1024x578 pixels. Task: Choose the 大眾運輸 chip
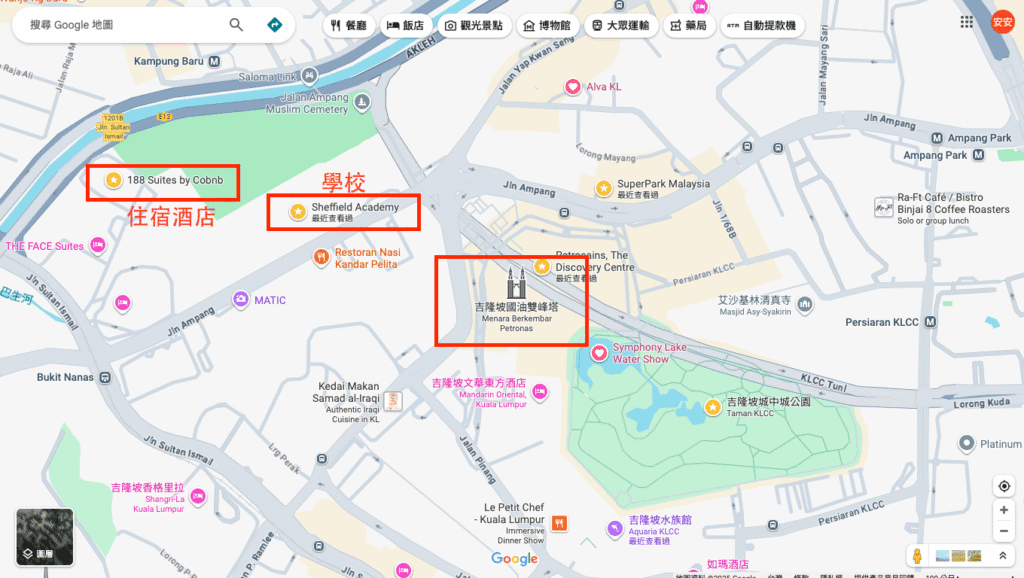[x=620, y=25]
